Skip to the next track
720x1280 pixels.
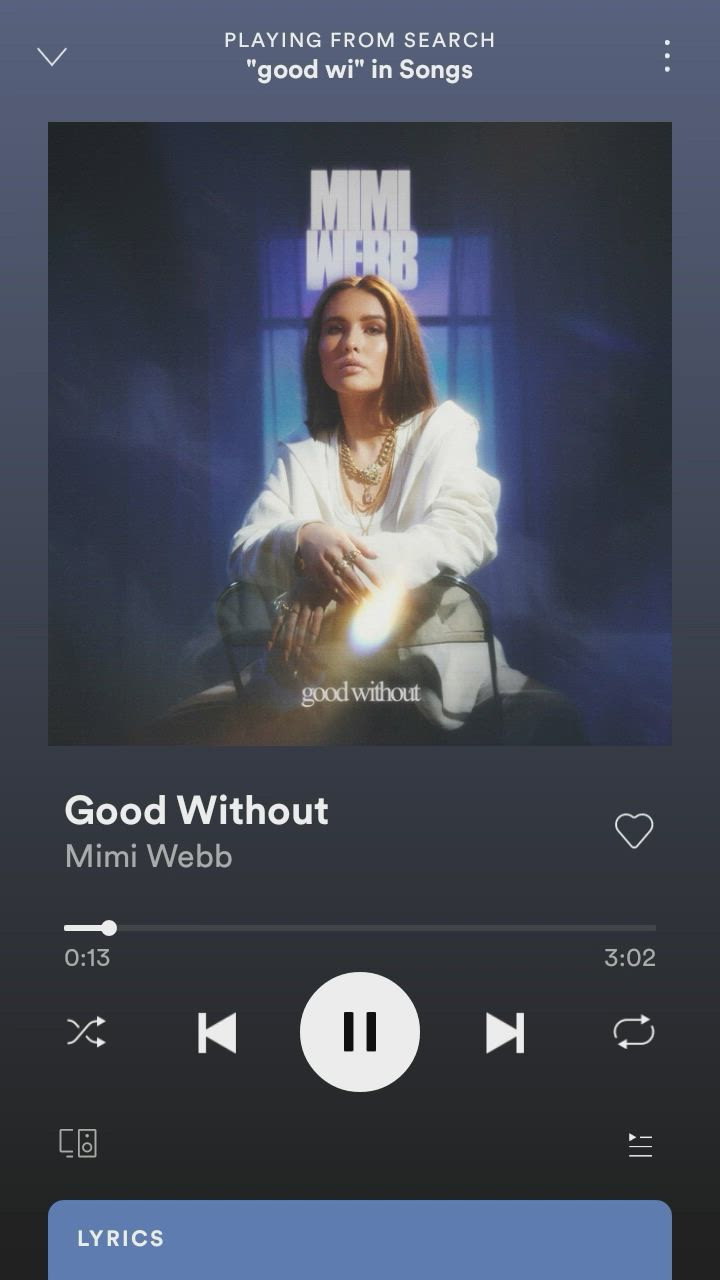point(504,1032)
